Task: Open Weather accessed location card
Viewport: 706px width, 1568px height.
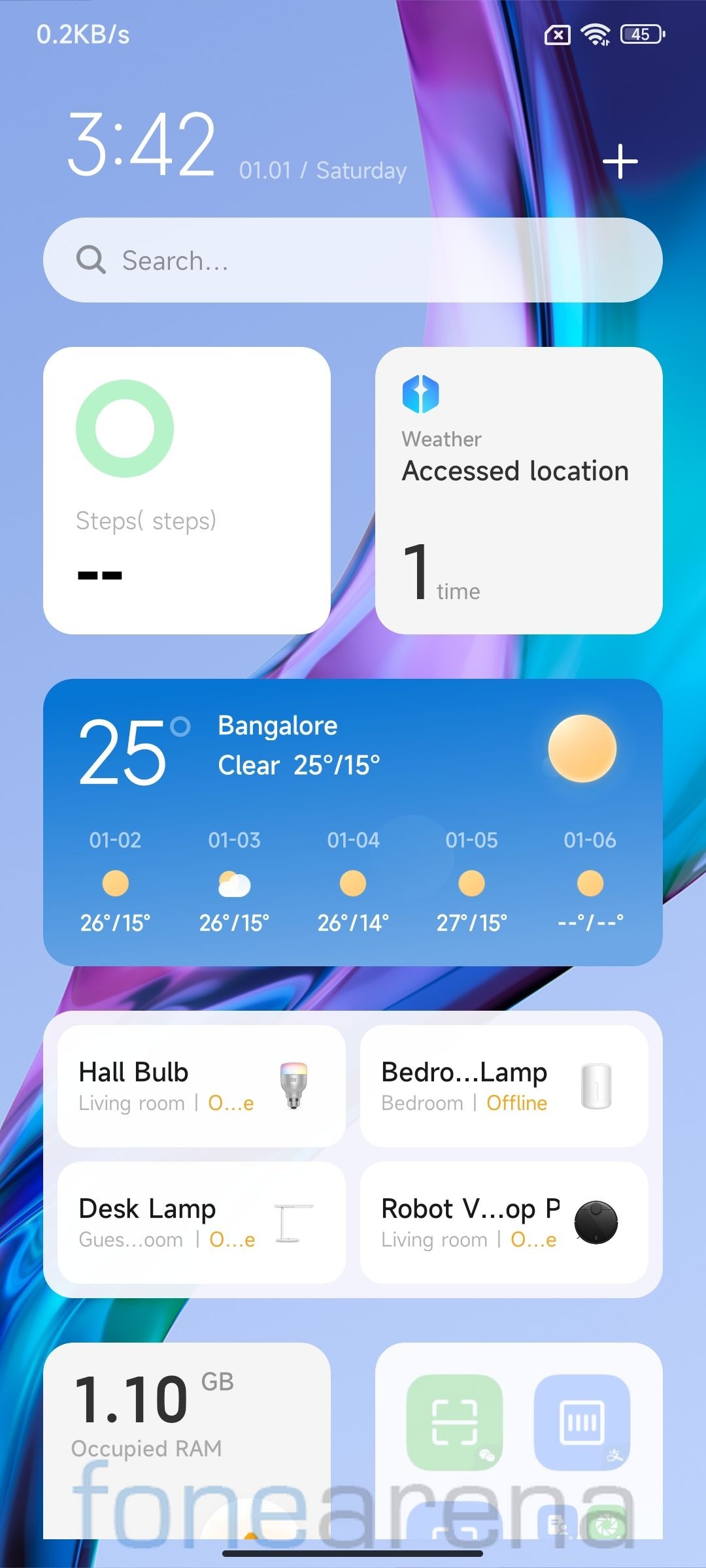Action: (519, 491)
